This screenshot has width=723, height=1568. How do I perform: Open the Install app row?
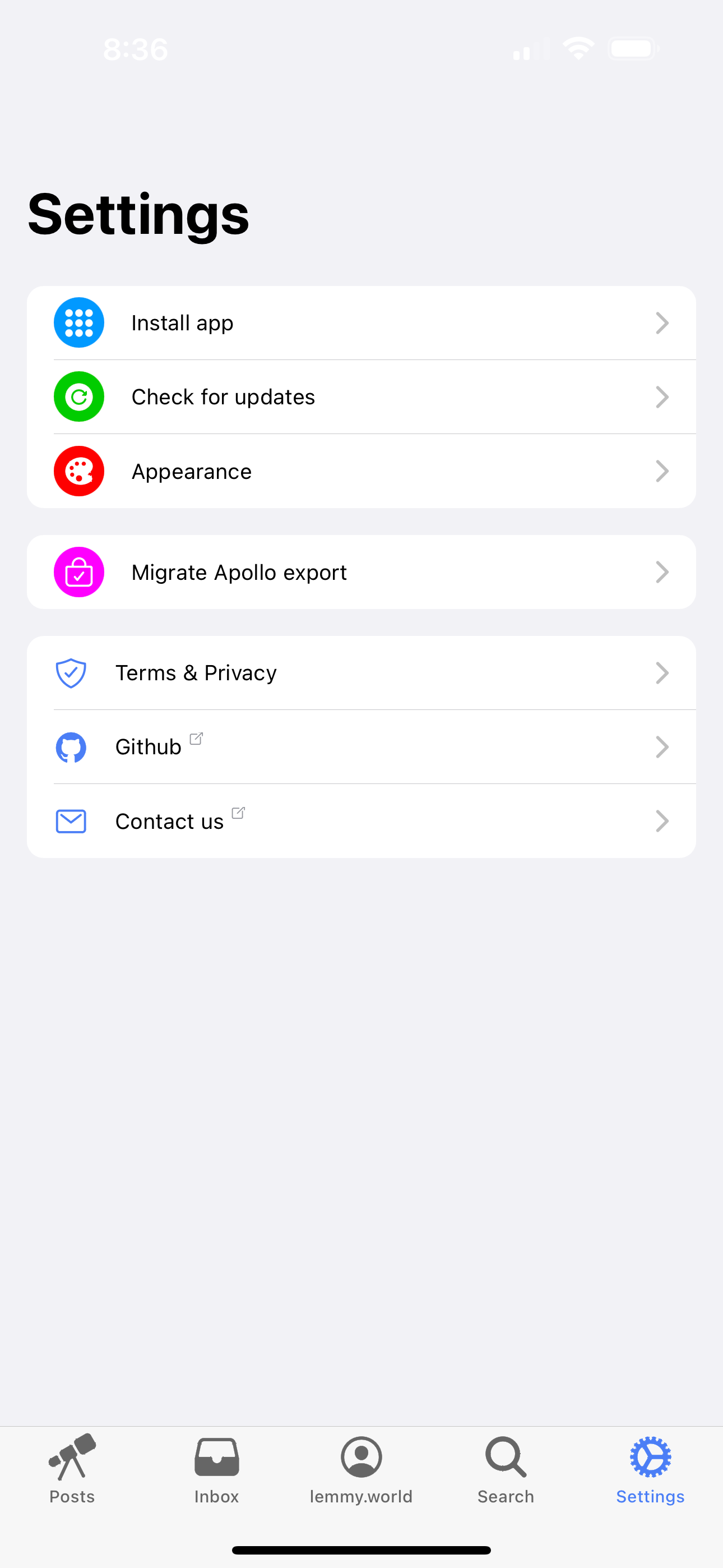pyautogui.click(x=361, y=322)
